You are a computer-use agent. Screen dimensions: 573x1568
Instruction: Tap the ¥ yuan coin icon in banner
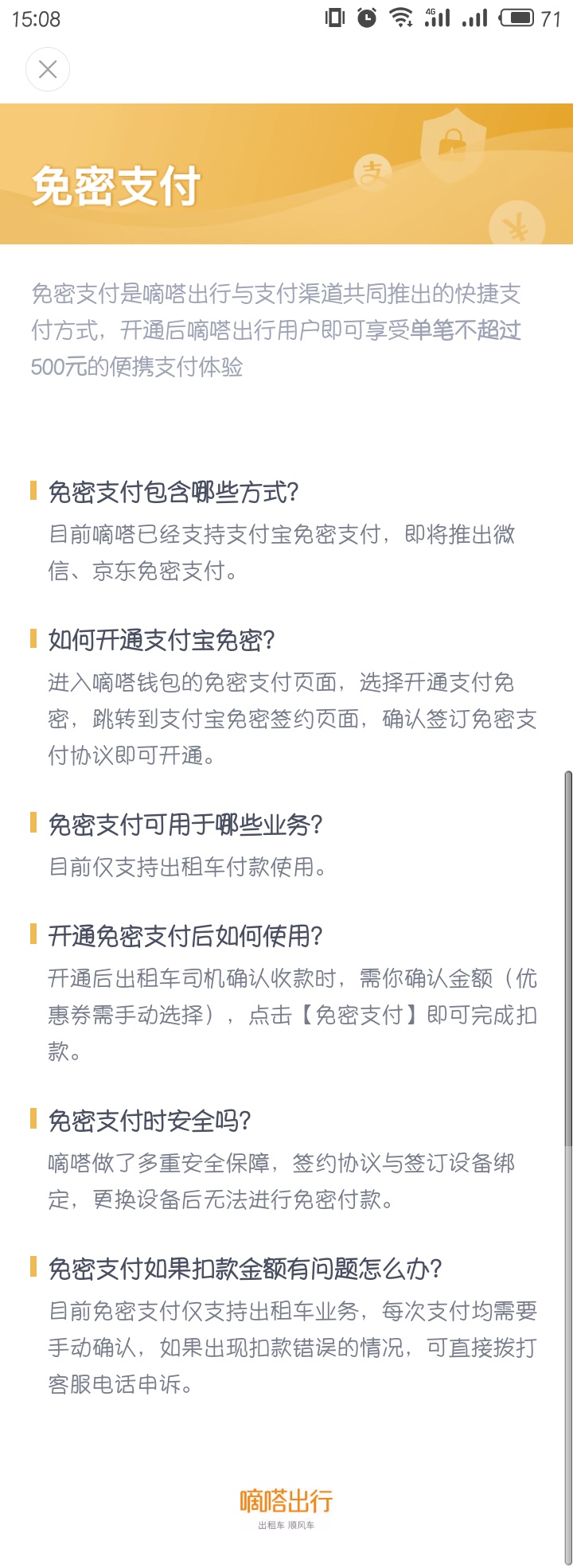[518, 226]
